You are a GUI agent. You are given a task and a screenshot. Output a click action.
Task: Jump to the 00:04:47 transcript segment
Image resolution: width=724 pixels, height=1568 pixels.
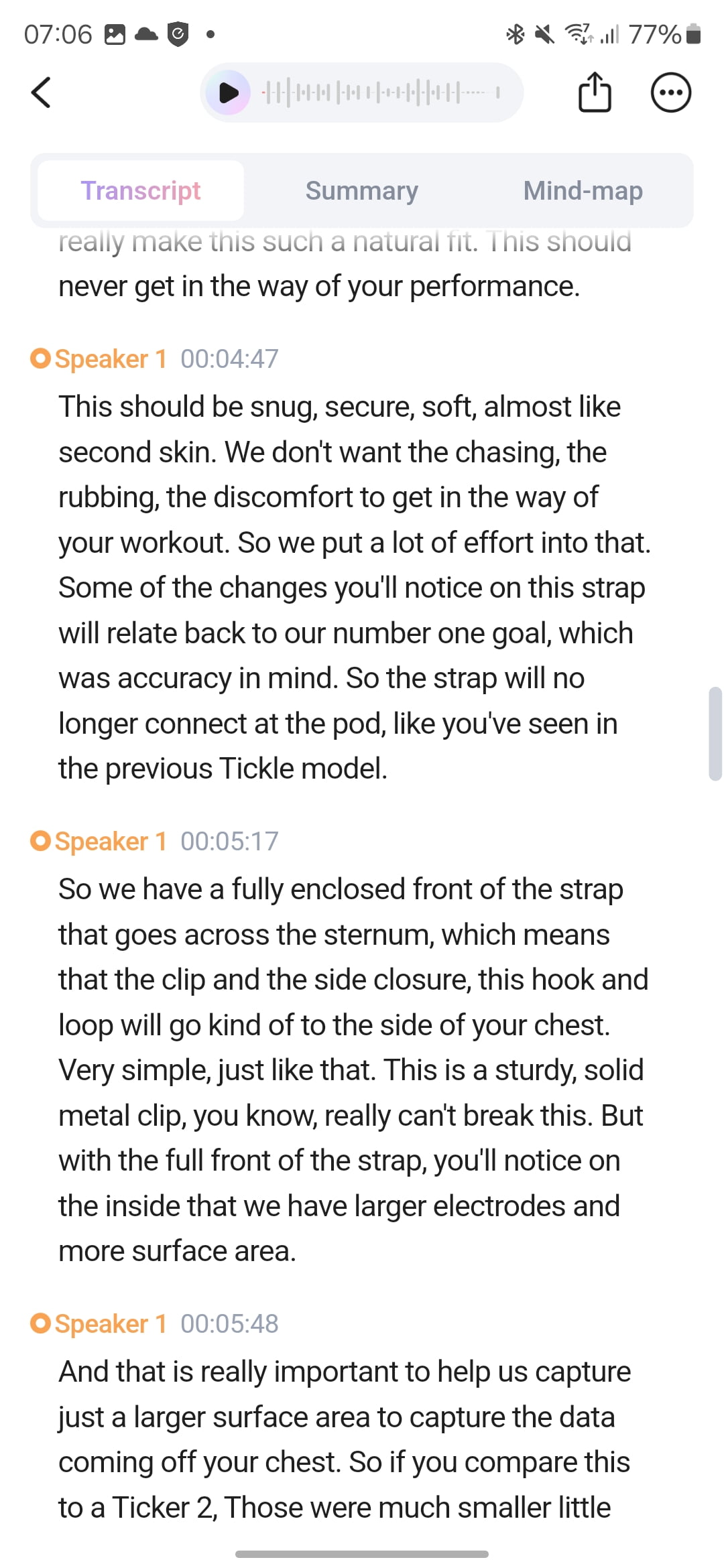pyautogui.click(x=229, y=359)
